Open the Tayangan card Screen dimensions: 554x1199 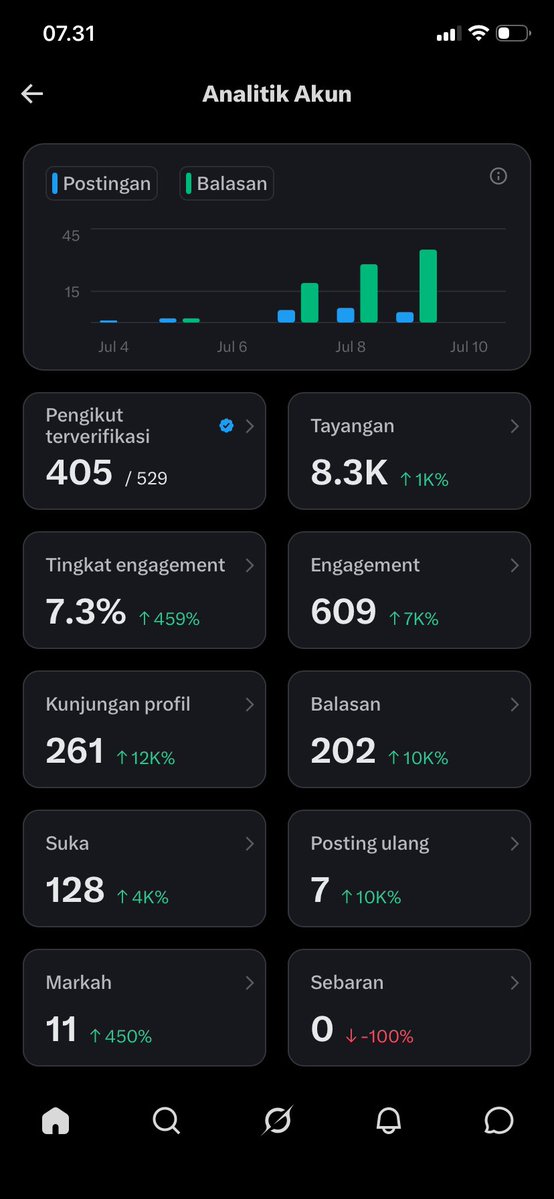tap(409, 451)
